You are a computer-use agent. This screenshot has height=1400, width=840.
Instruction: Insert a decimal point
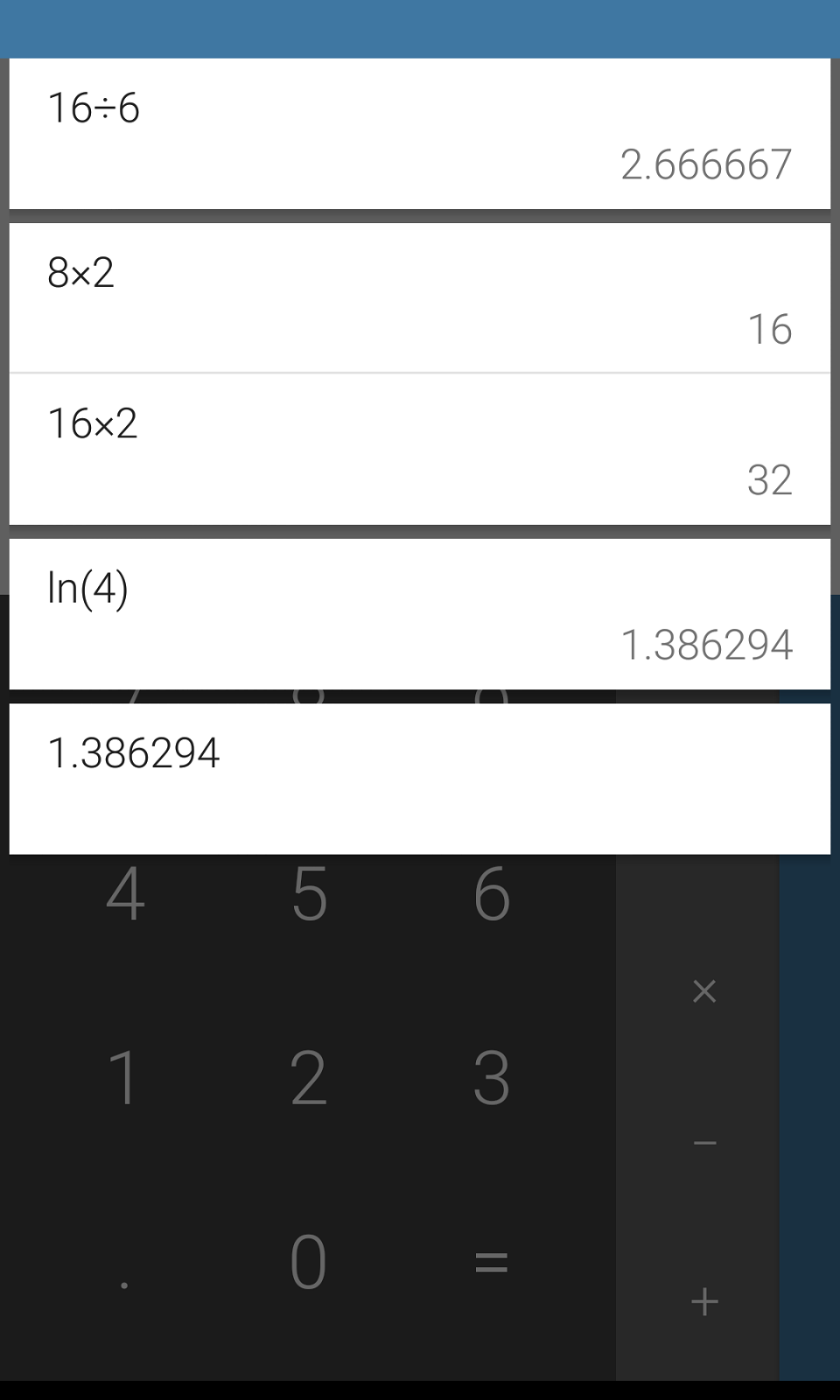tap(125, 1262)
